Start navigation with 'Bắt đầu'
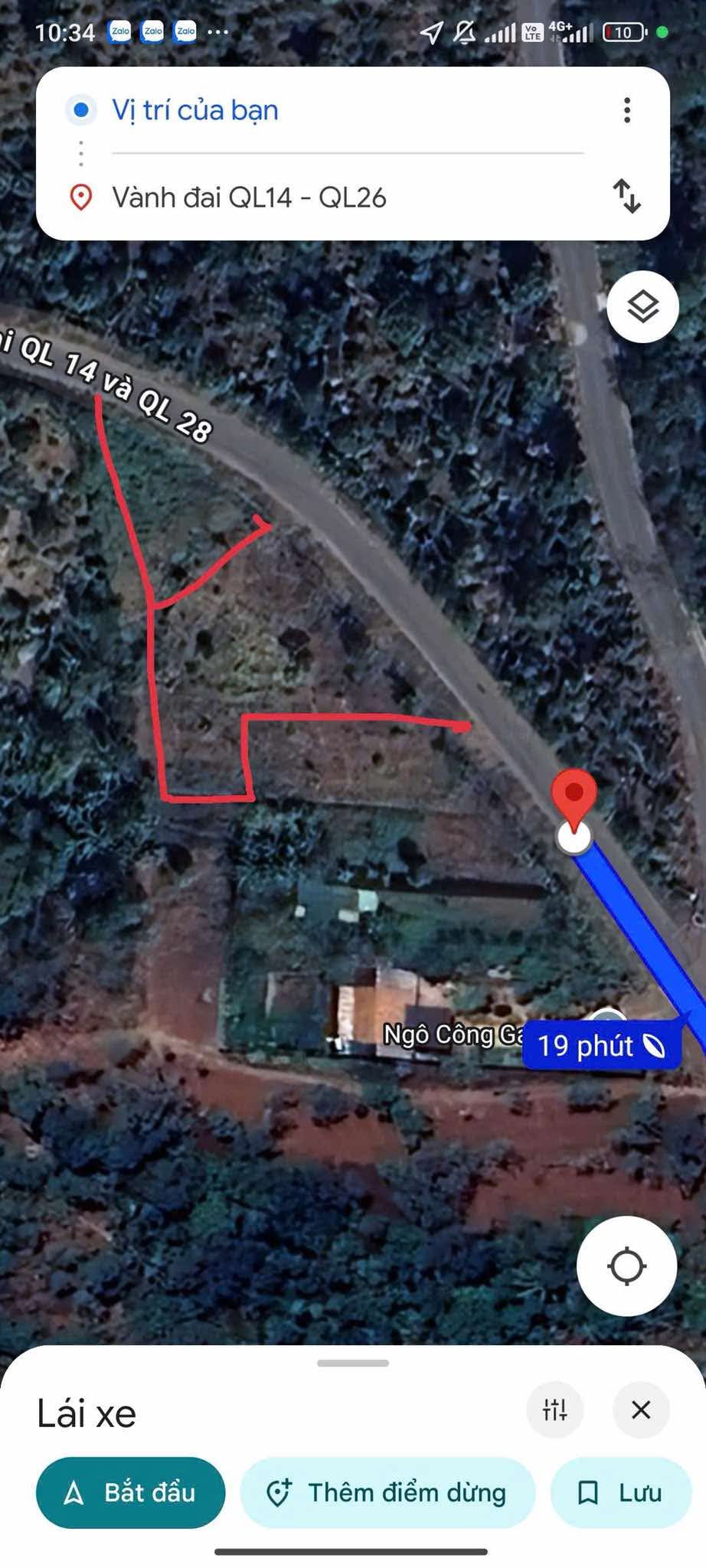This screenshot has width=706, height=1568. pyautogui.click(x=131, y=1492)
